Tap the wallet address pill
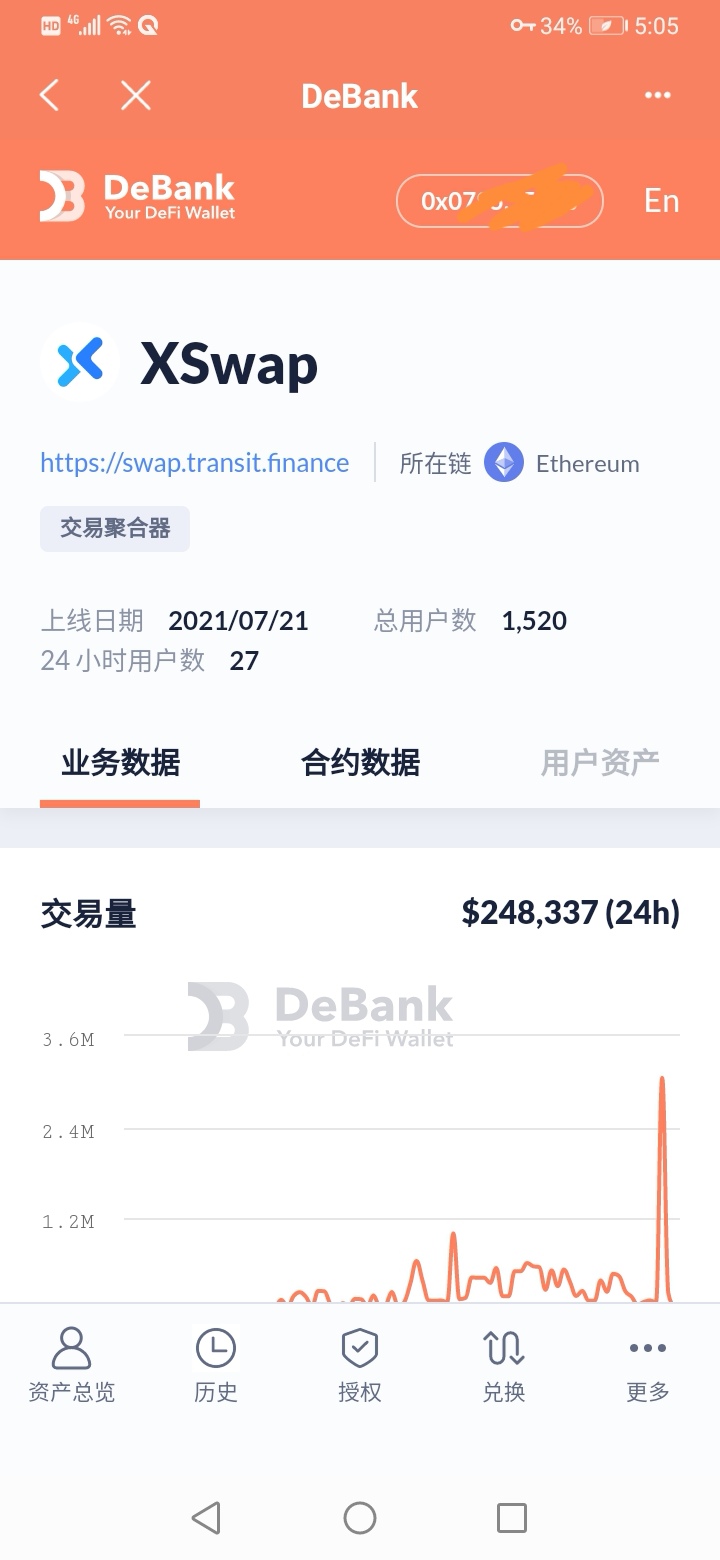 tap(499, 201)
